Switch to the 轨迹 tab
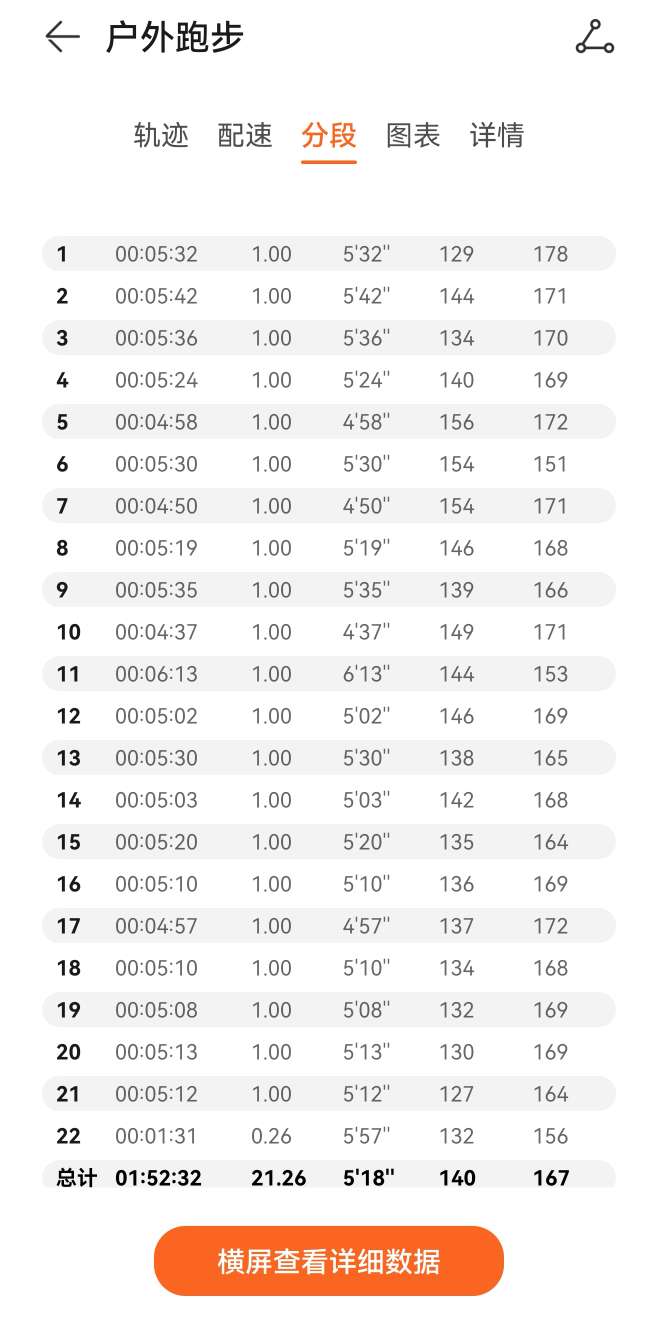This screenshot has width=658, height=1335. coord(161,135)
